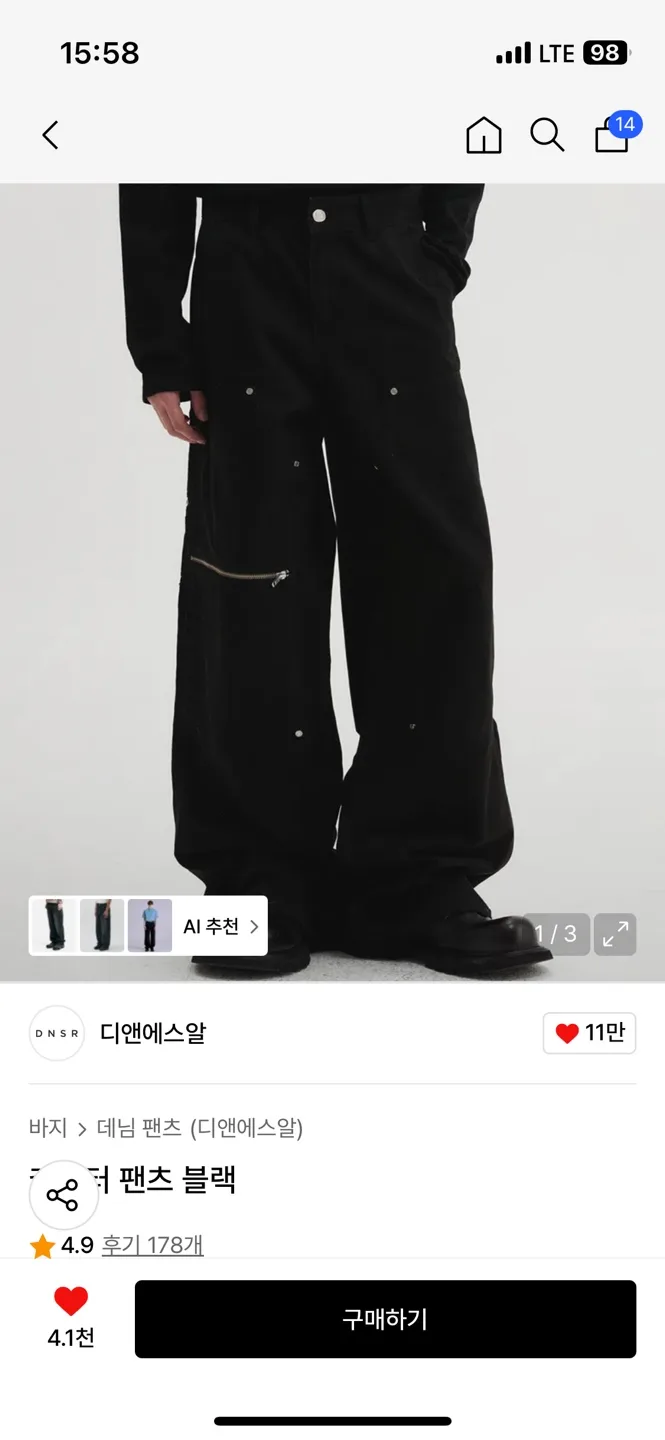Open the shopping bag with 14 items
Viewport: 665px width, 1440px height.
point(612,134)
